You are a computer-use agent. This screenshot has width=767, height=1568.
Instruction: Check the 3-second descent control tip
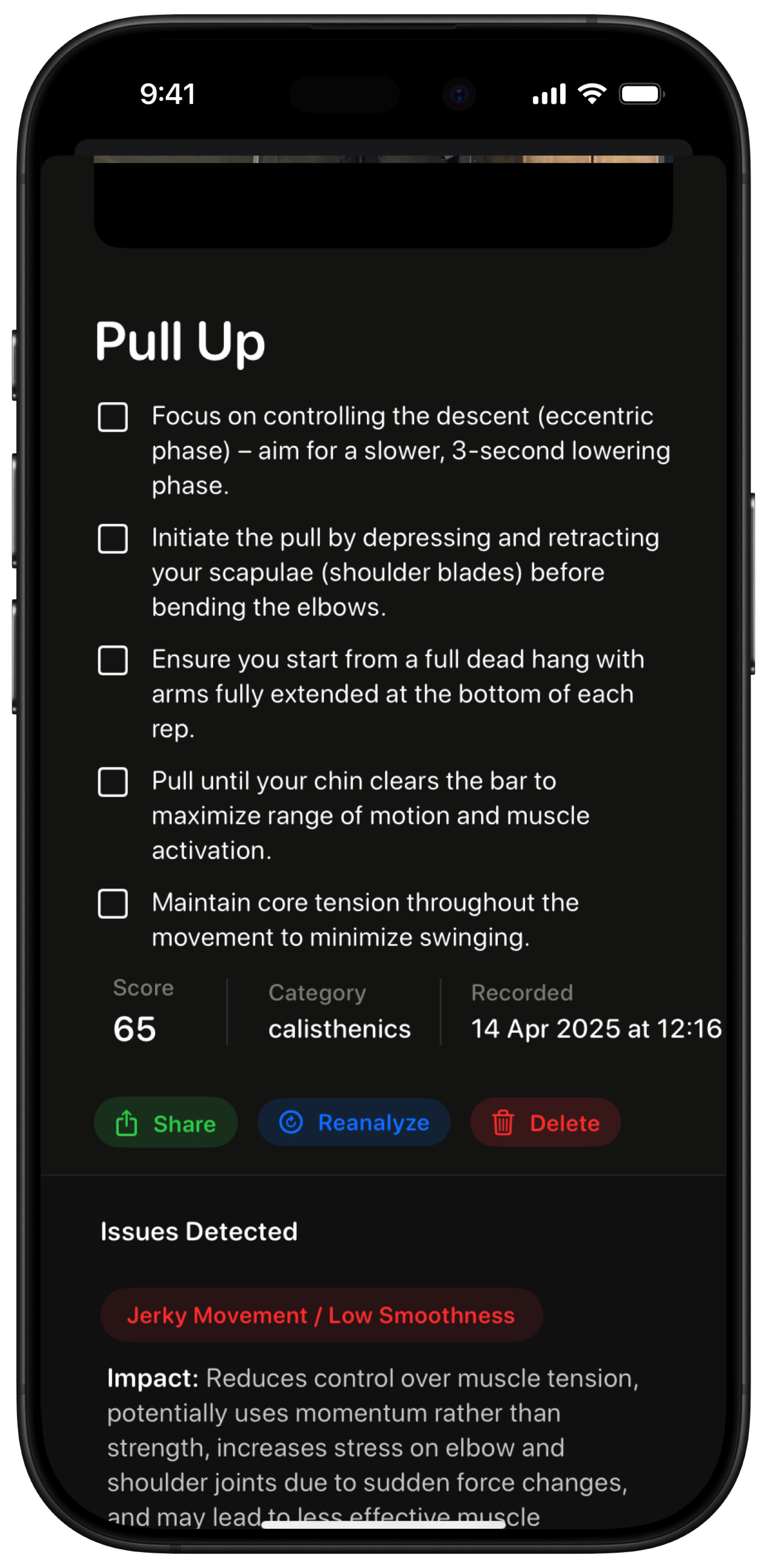(112, 416)
